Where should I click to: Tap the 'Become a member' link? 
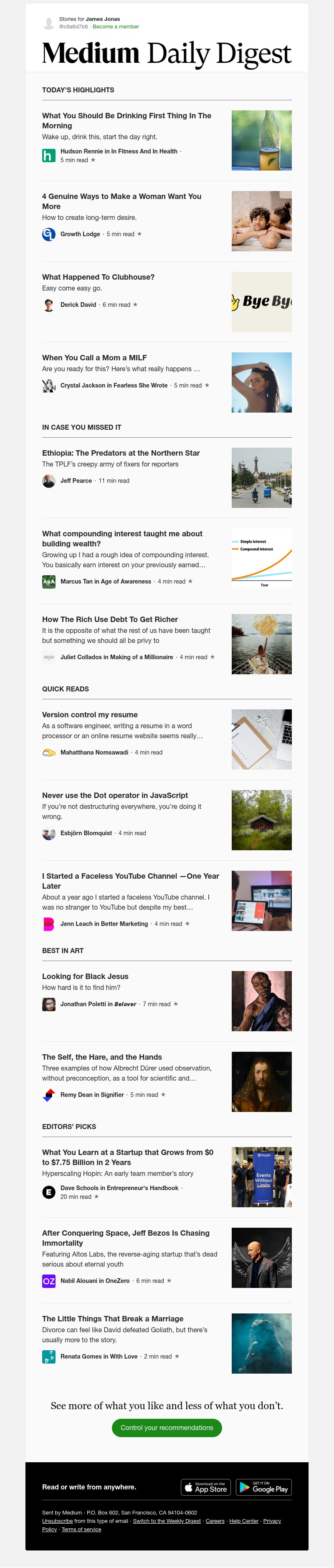116,27
